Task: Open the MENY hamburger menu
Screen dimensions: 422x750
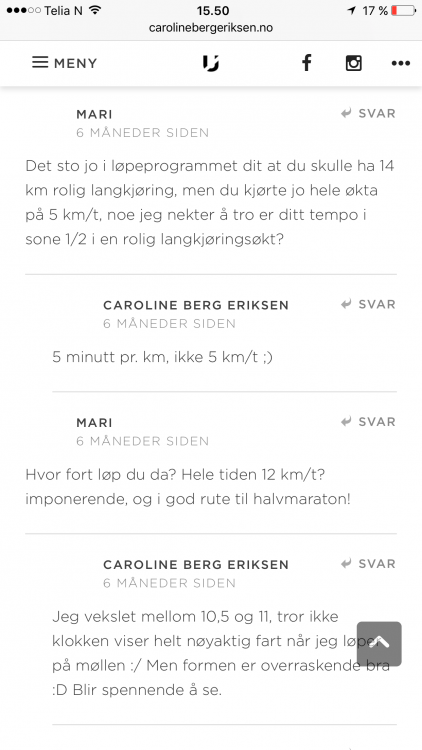Action: coord(65,63)
